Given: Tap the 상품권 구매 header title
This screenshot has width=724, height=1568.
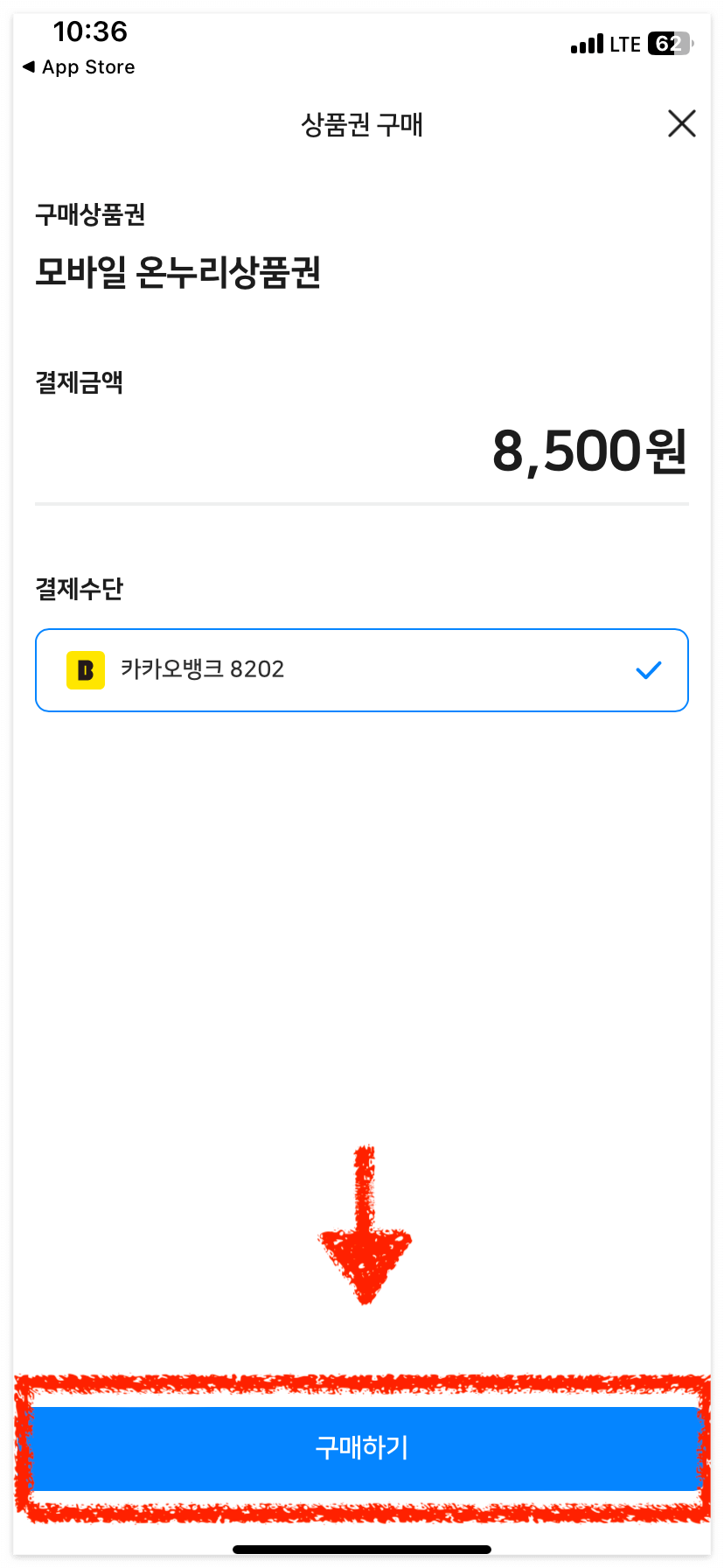Looking at the screenshot, I should point(361,125).
